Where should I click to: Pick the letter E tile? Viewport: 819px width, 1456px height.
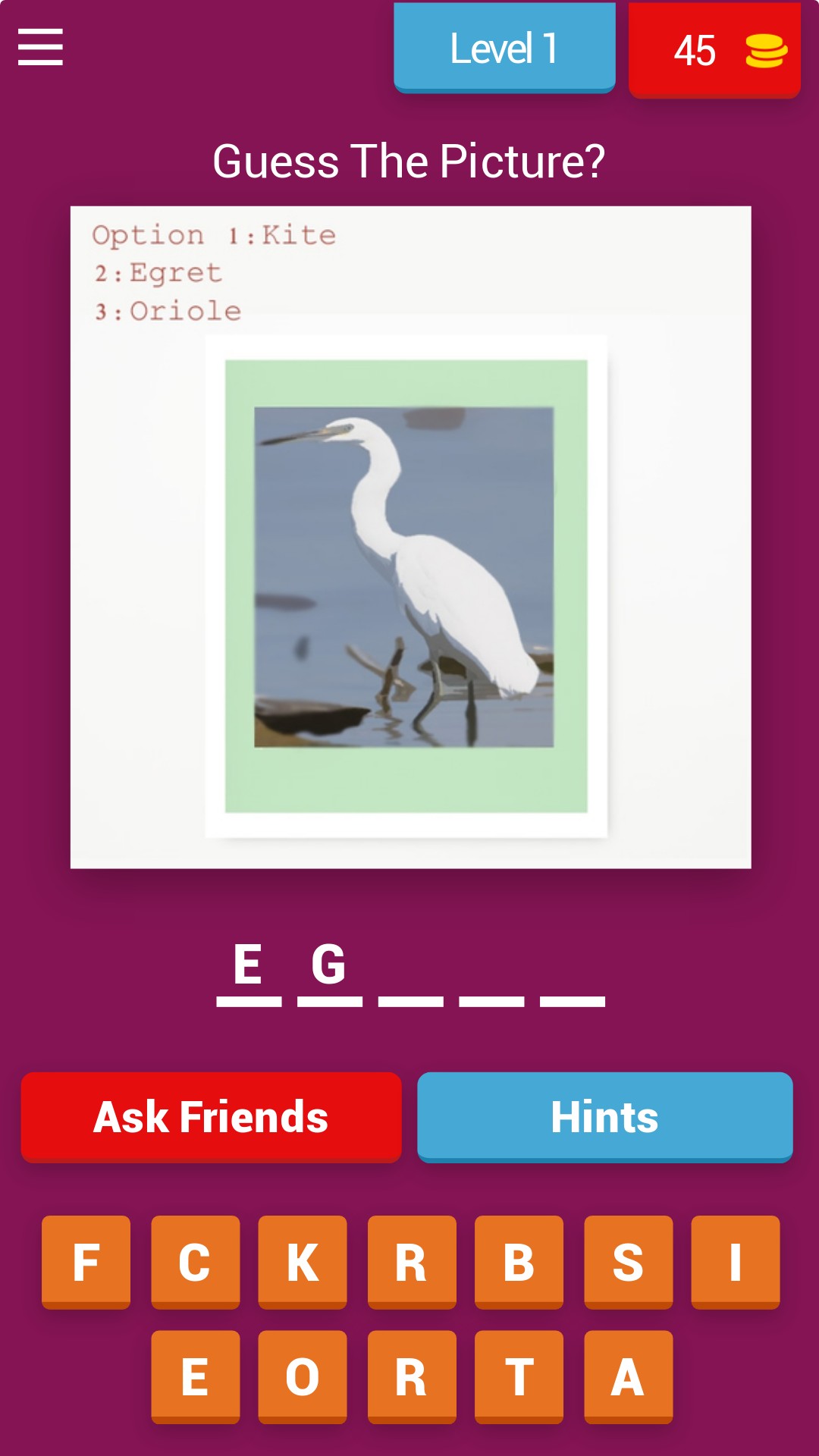(195, 1376)
